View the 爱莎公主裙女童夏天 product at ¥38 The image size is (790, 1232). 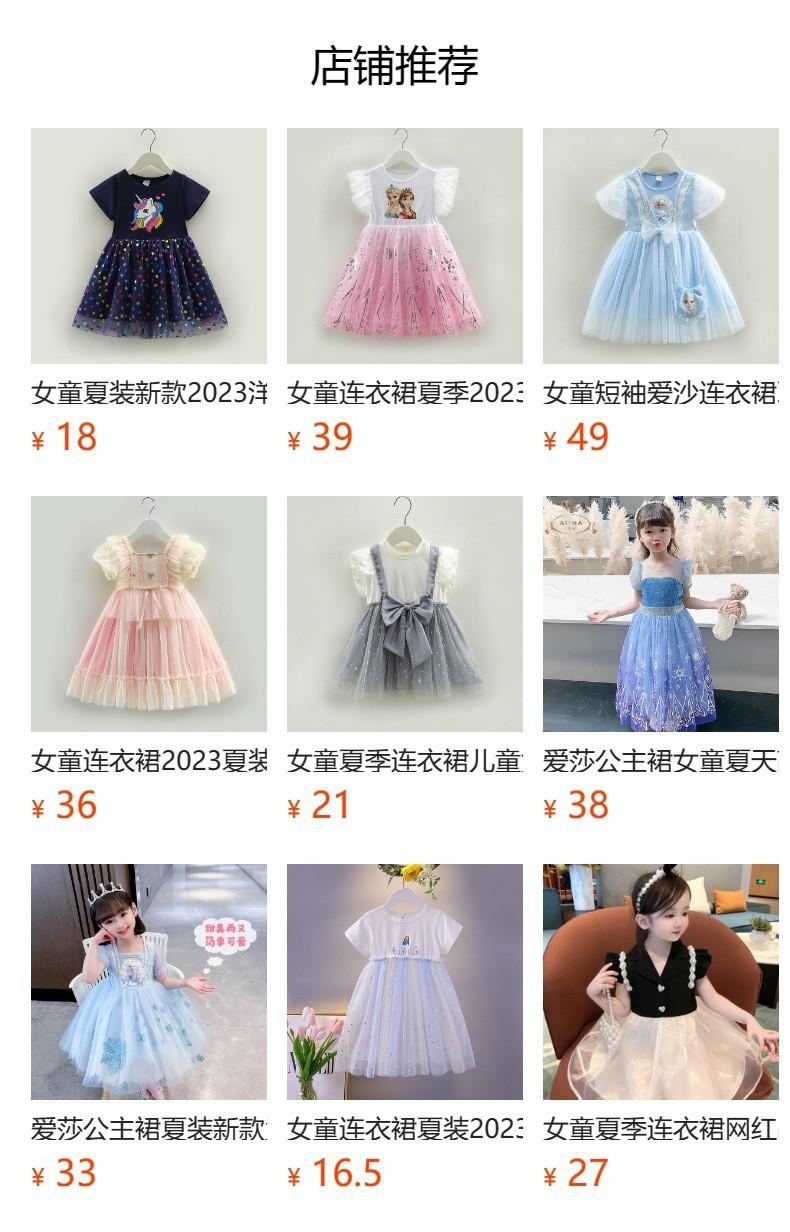[661, 614]
